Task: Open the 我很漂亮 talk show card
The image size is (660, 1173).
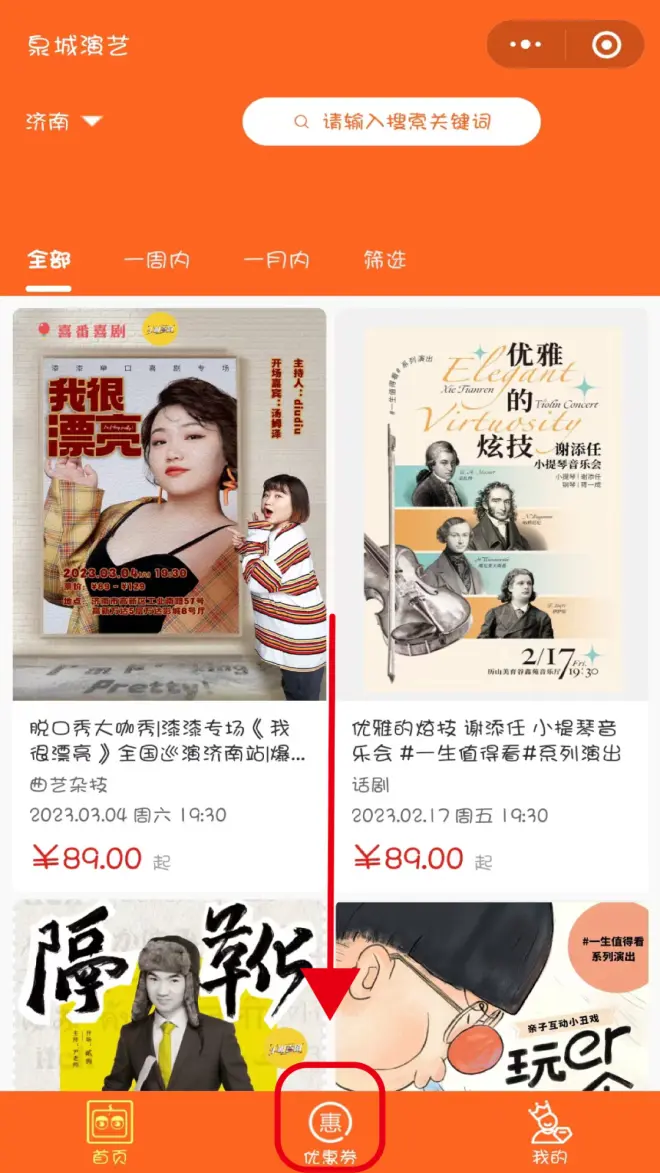Action: click(x=169, y=600)
